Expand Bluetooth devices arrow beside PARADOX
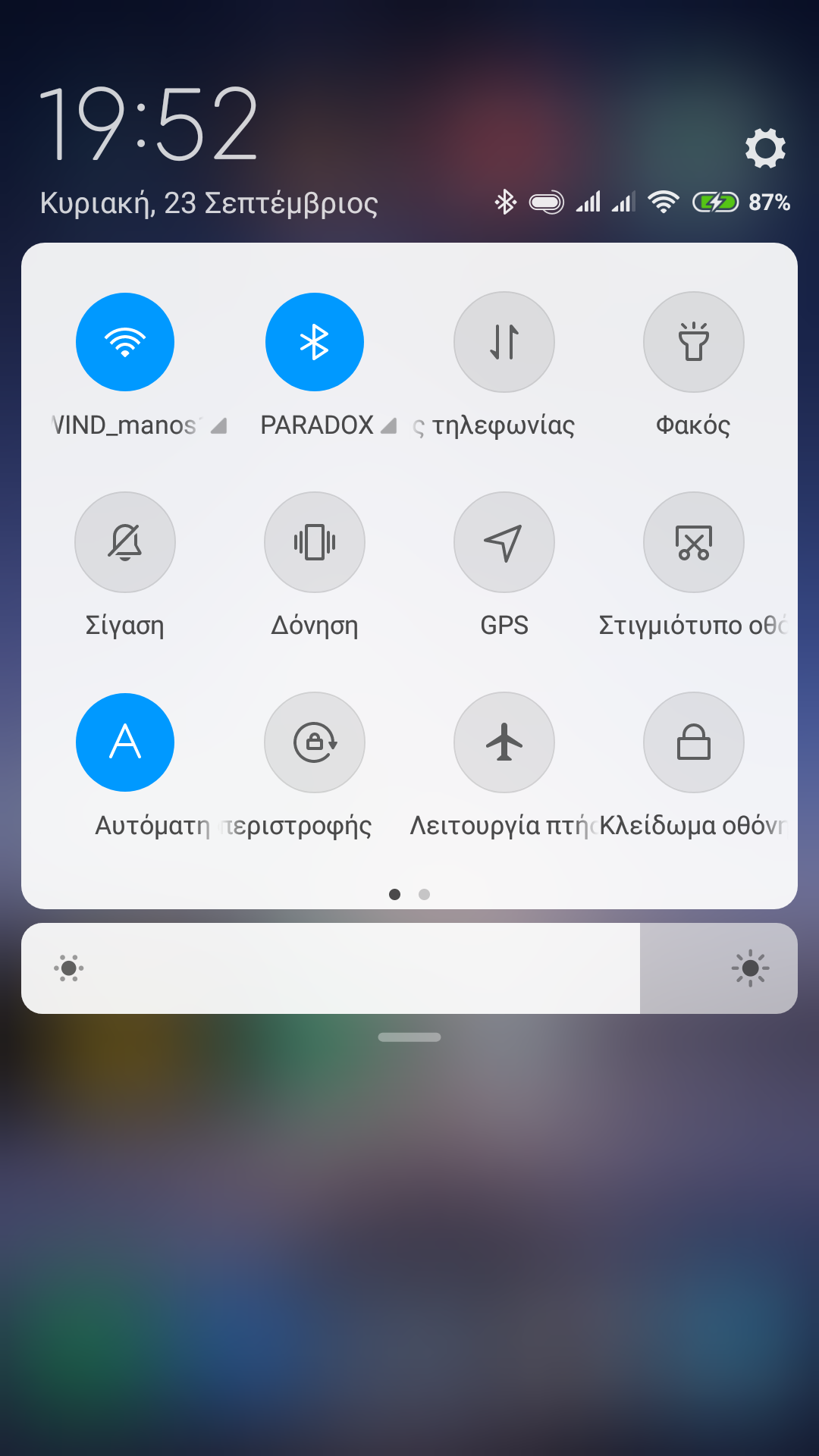819x1456 pixels. (388, 426)
